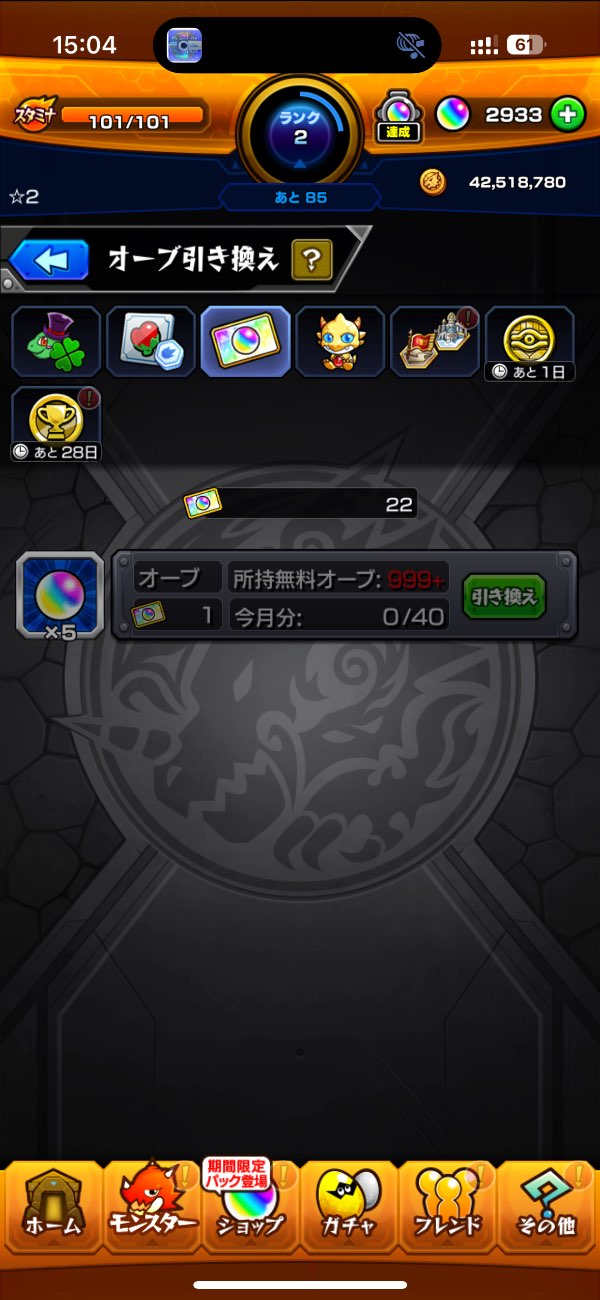Select the rainbow orb ticket tab

point(245,342)
